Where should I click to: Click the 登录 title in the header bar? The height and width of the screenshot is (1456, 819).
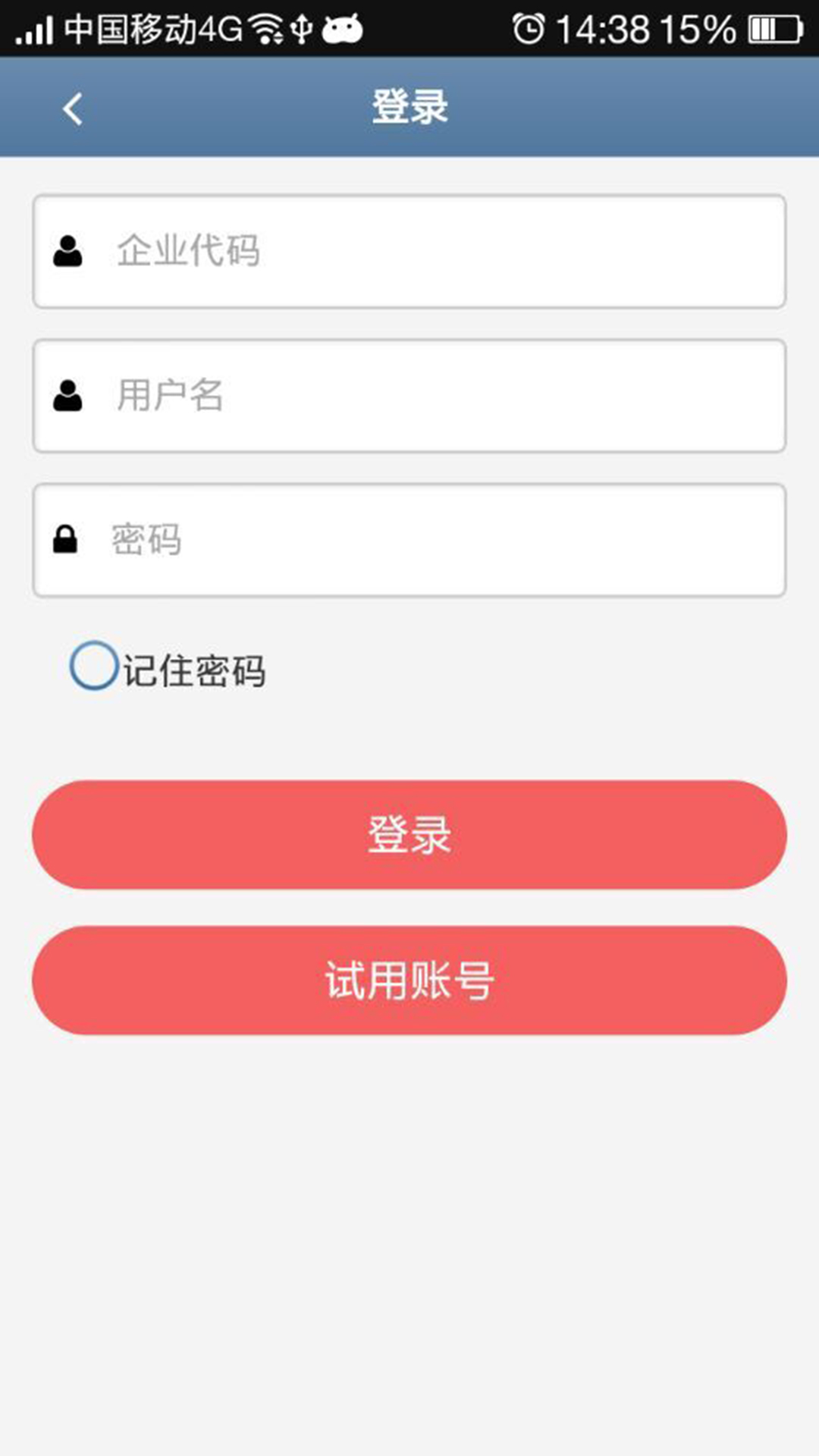pos(409,107)
